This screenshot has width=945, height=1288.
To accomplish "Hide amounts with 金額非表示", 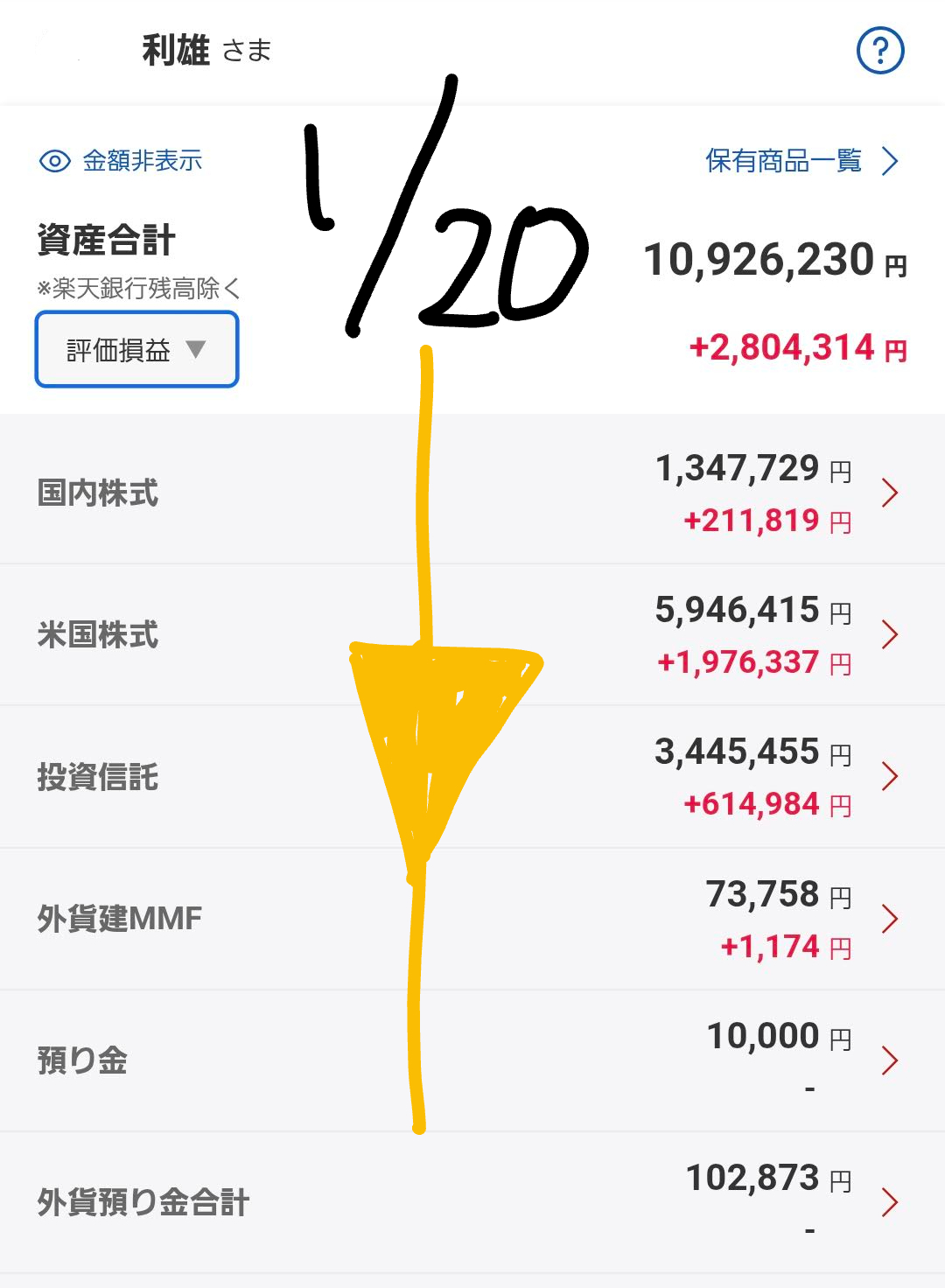I will click(122, 161).
